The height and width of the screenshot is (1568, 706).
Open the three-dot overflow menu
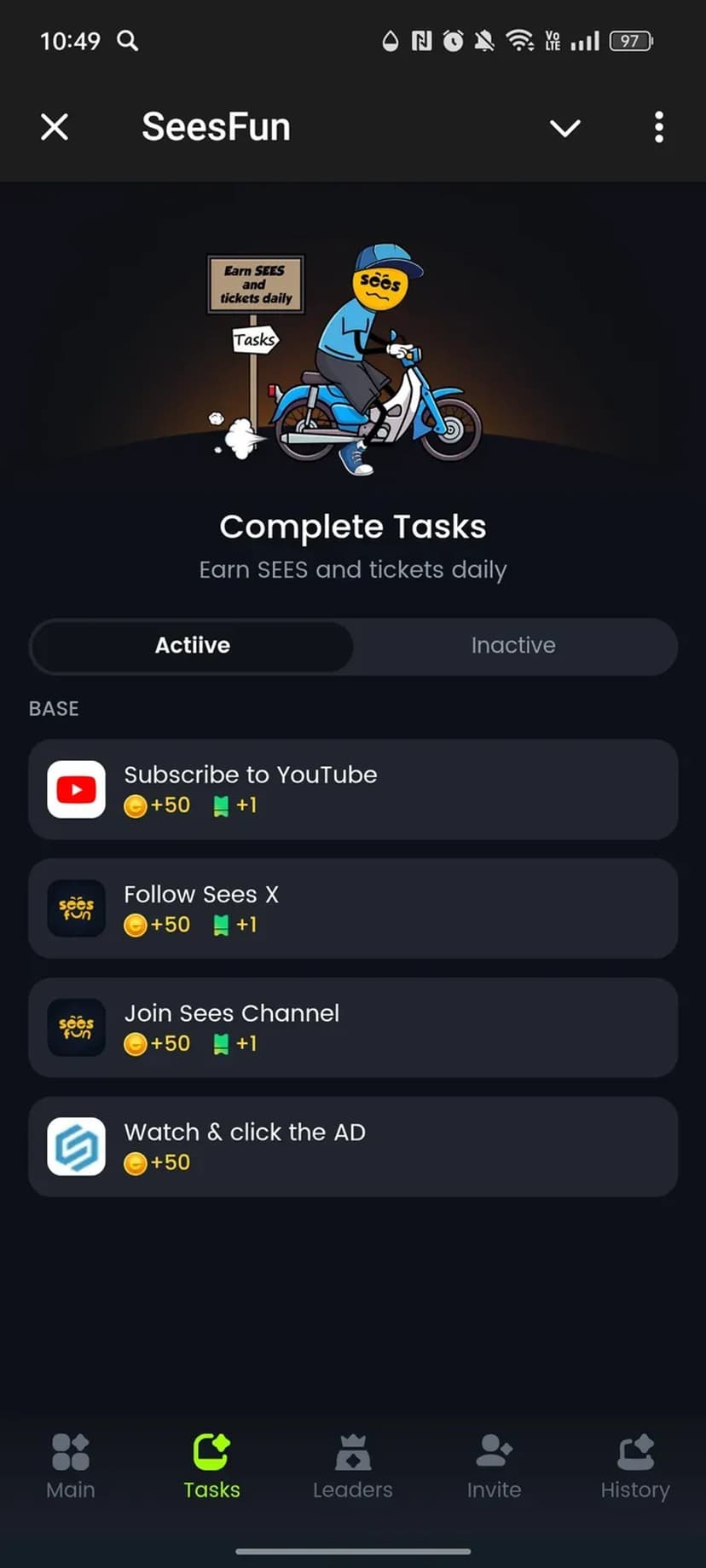[658, 128]
